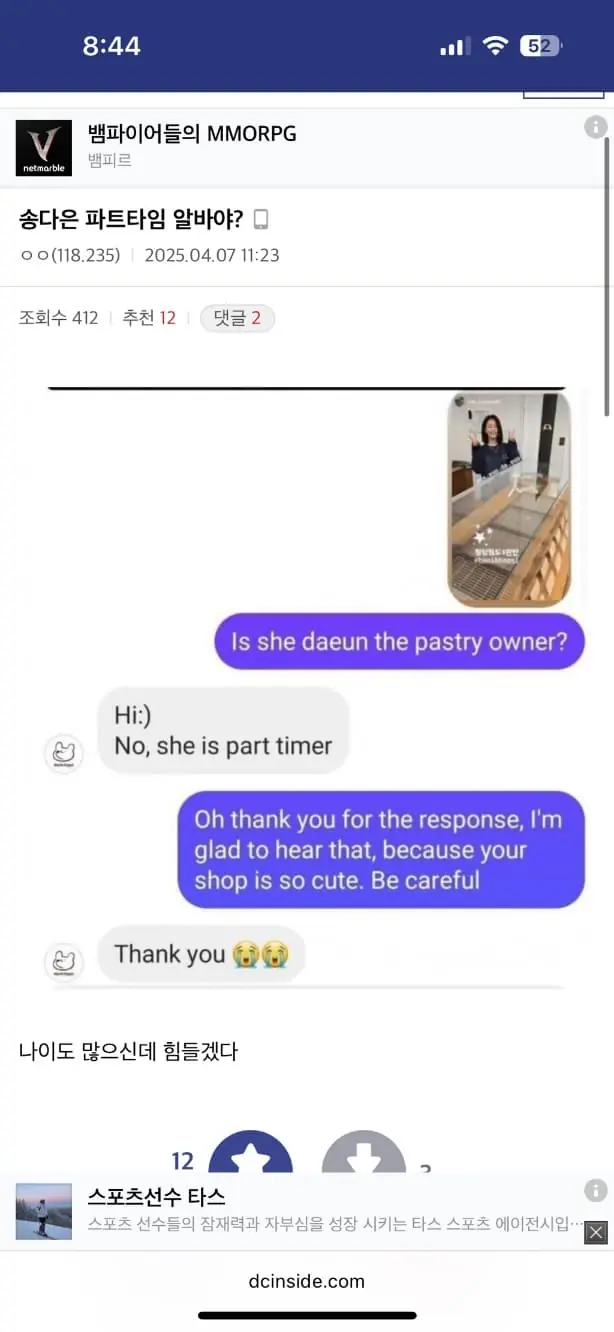This screenshot has height=1332, width=614.
Task: Tap the info icon on the 타스 ad
Action: (x=595, y=1190)
